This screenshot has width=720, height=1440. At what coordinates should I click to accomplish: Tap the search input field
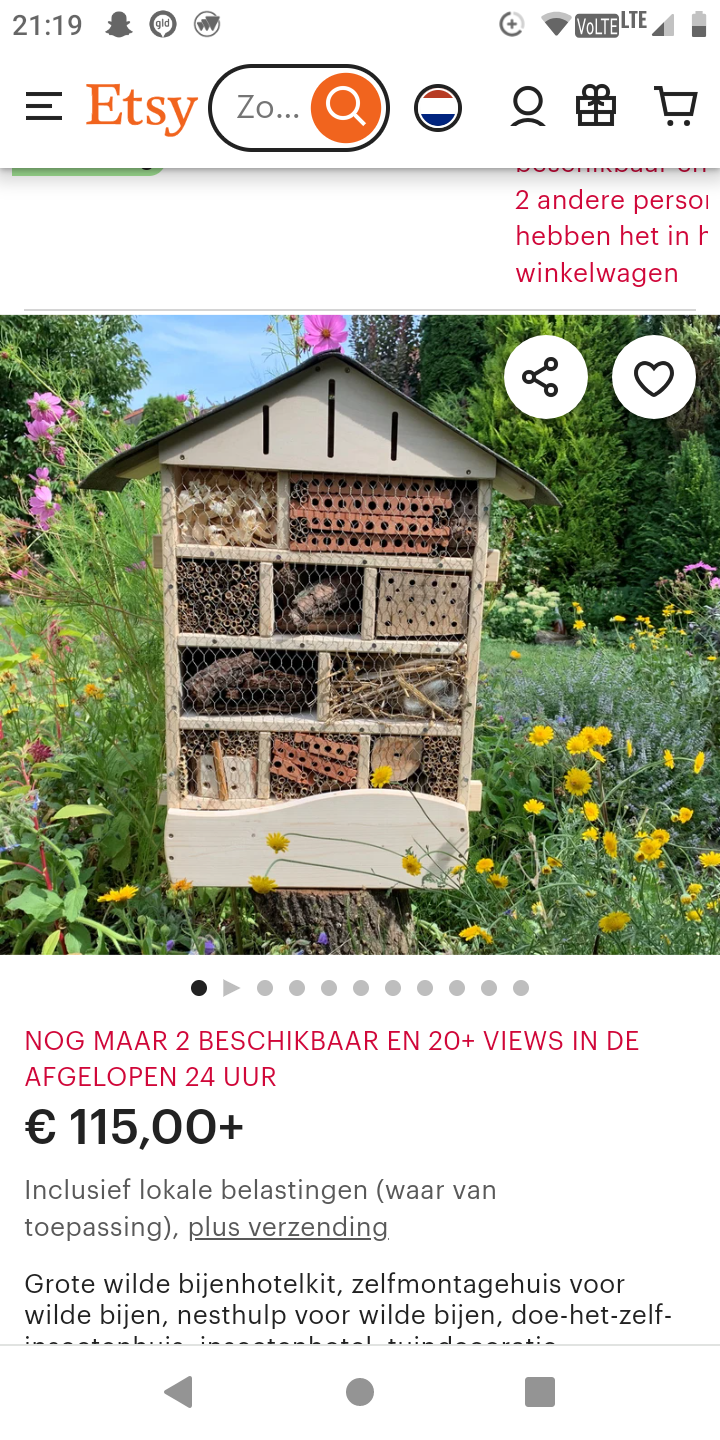point(267,108)
